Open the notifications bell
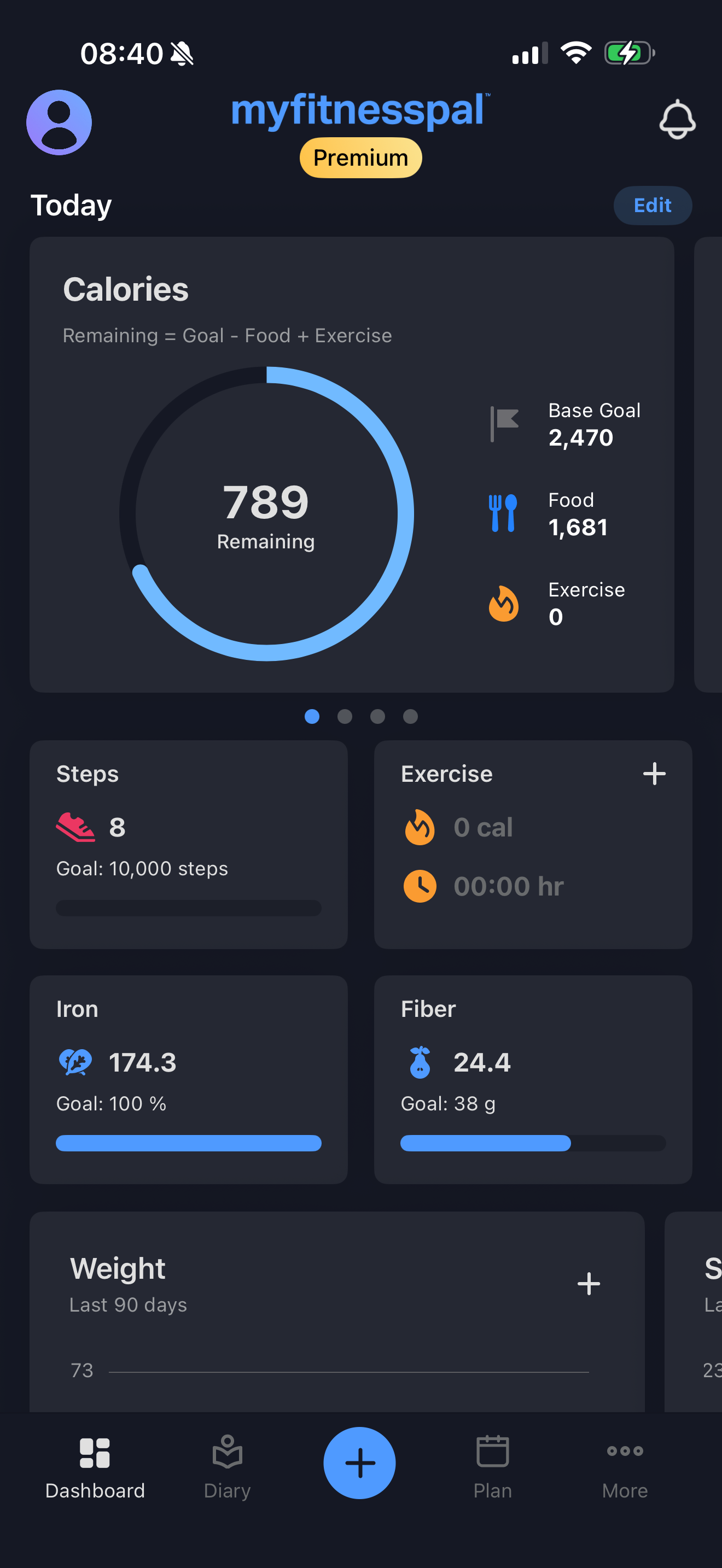The image size is (722, 1568). [677, 120]
